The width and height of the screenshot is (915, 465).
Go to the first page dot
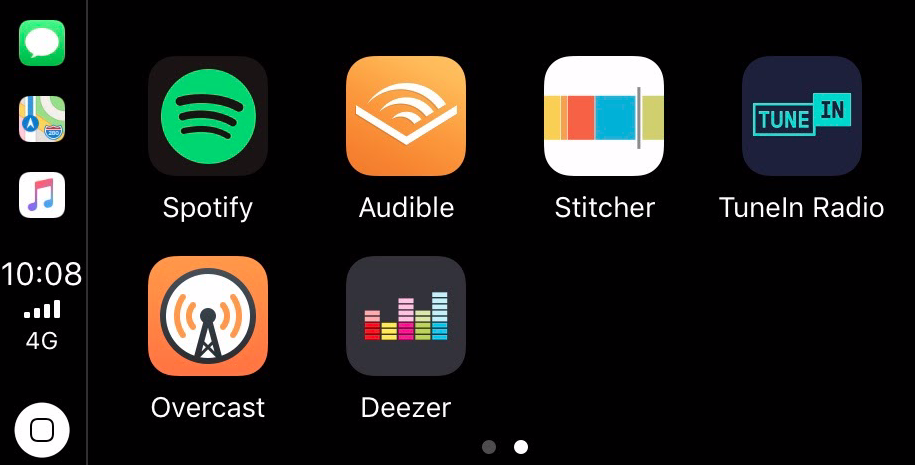click(489, 447)
